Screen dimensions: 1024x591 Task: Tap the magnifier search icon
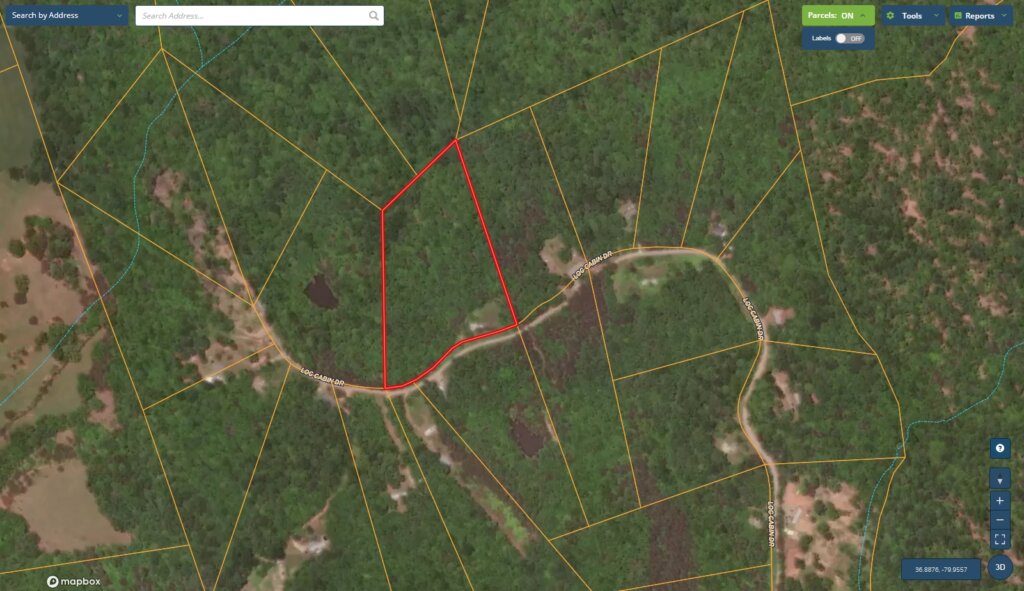click(x=374, y=16)
